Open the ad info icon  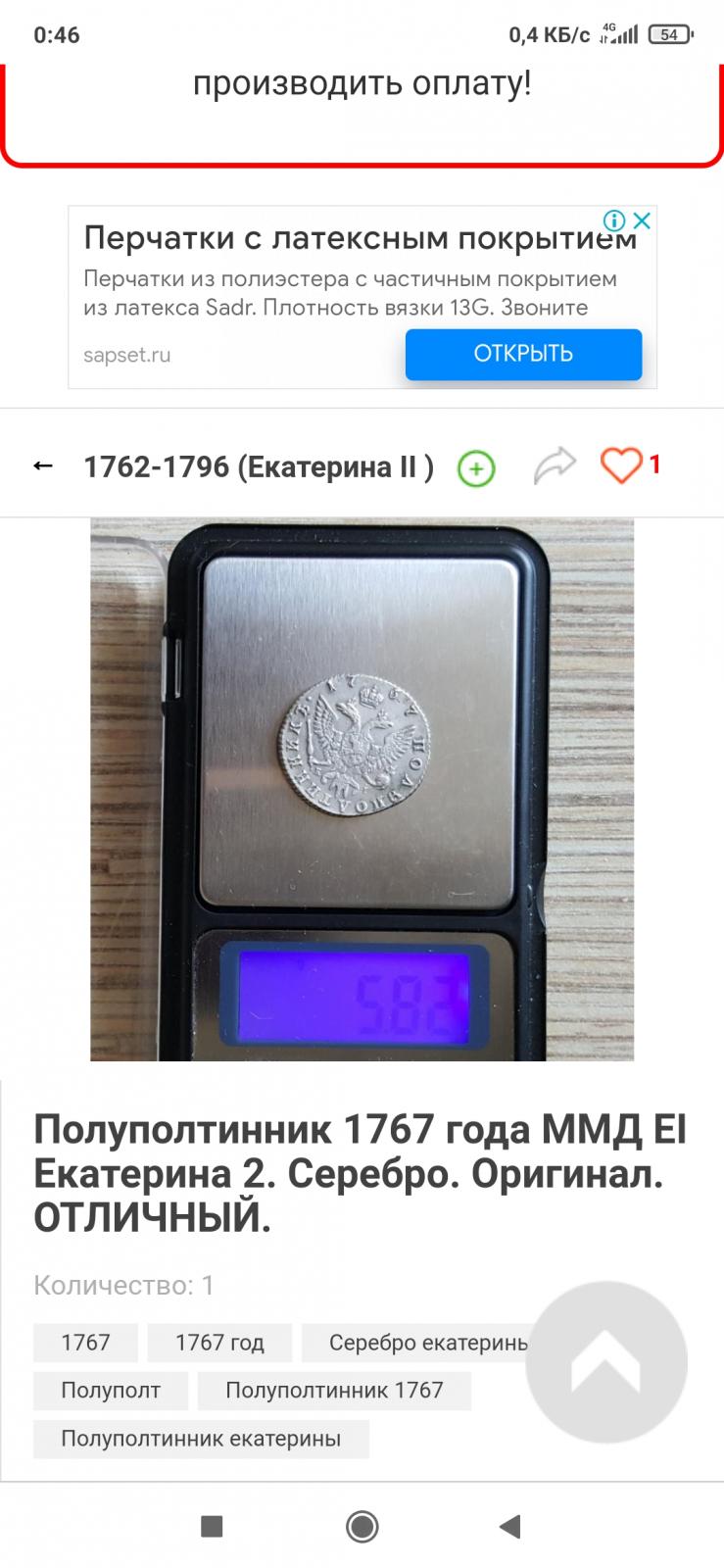614,220
